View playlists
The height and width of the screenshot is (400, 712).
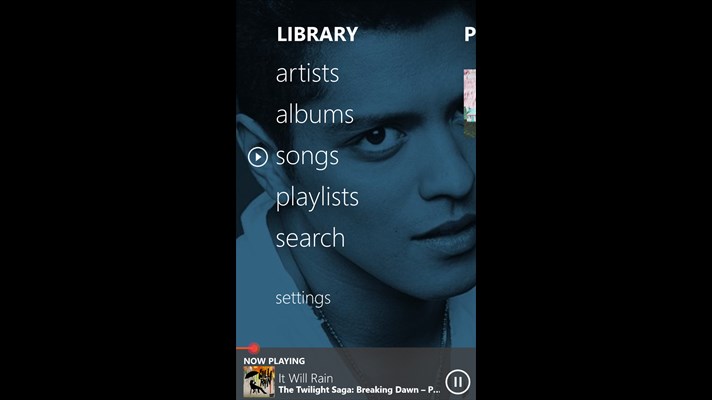317,197
